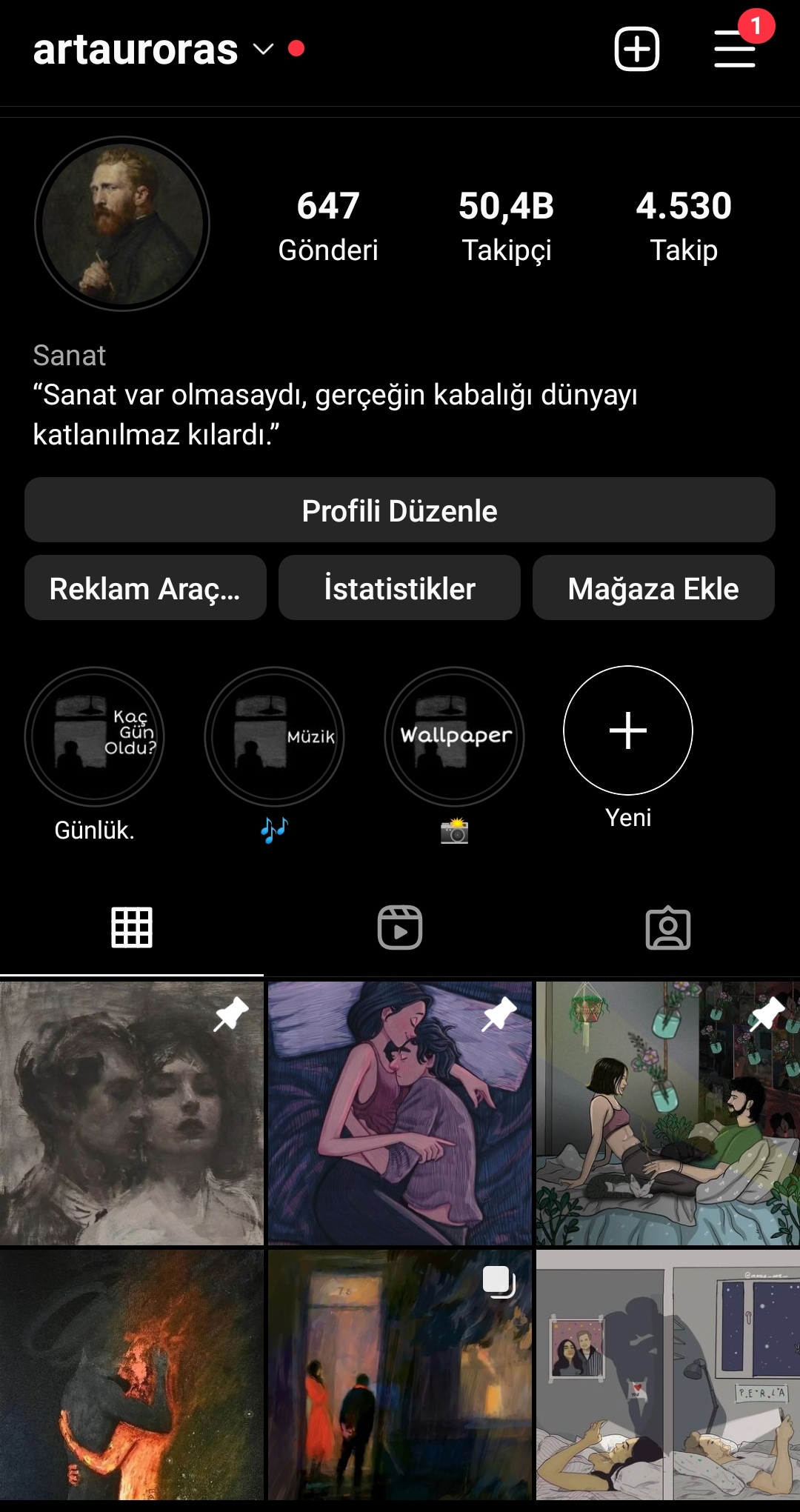Screen dimensions: 800x1512
Task: Open the Günlük. story highlight
Action: click(95, 736)
